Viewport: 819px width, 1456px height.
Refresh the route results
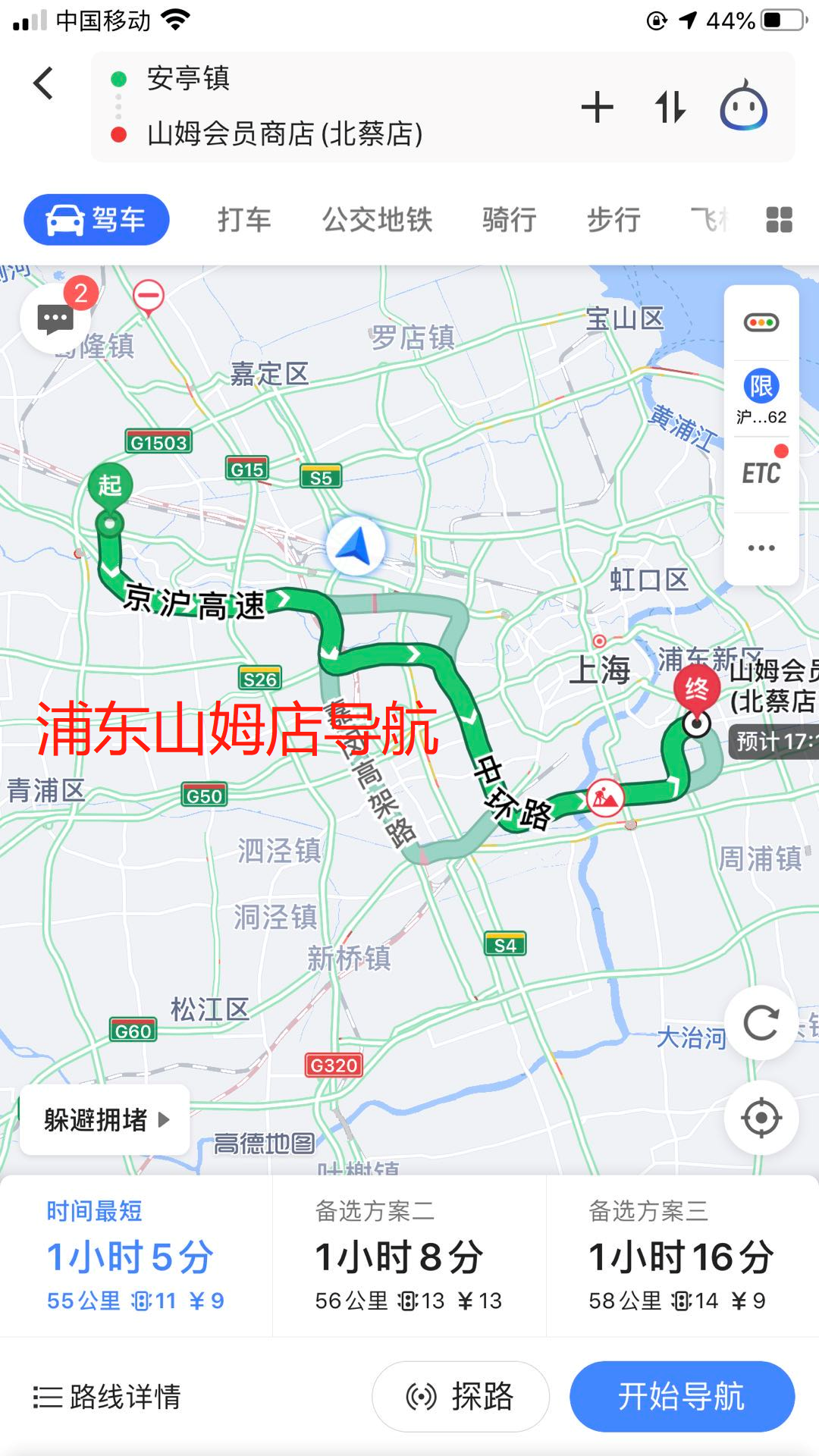761,1023
